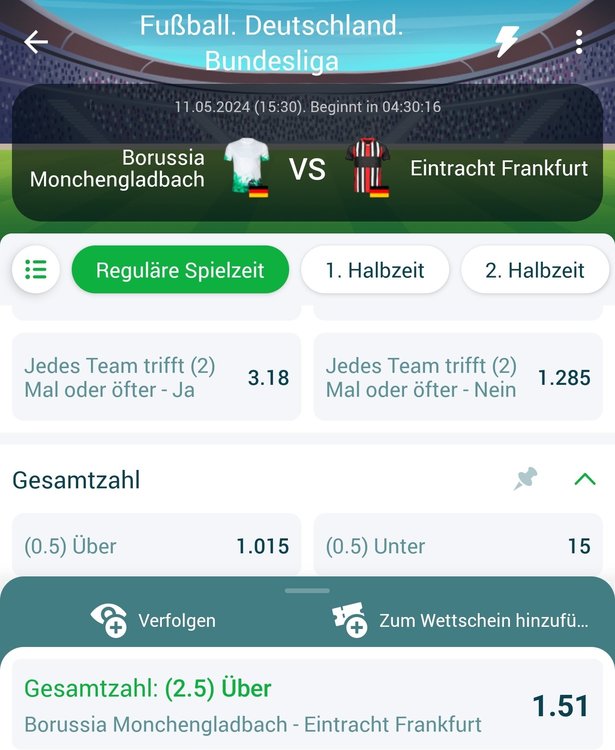Choose (0.5) Über at odds 1.015
Image resolution: width=615 pixels, height=750 pixels.
pos(156,546)
